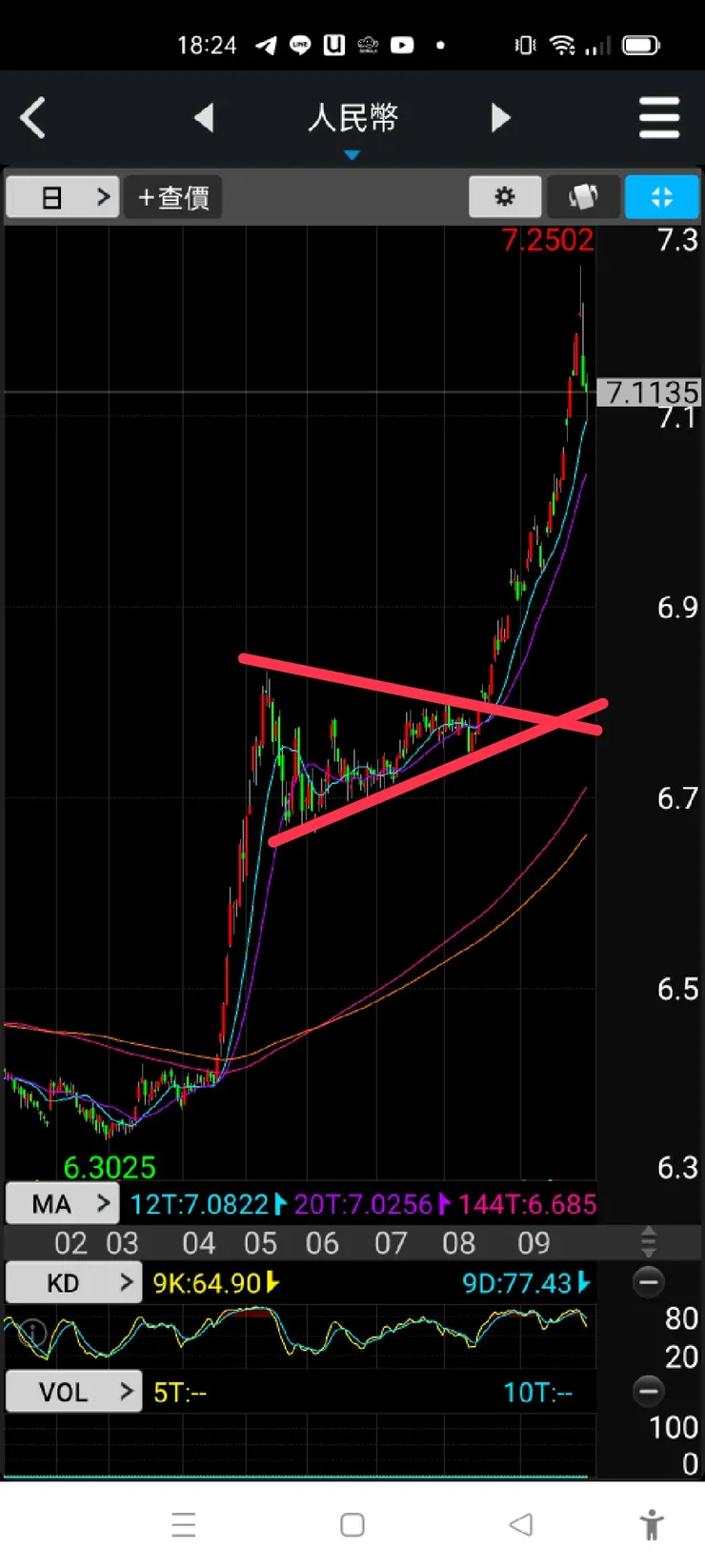Open recent apps from navigation bar

(184, 1524)
